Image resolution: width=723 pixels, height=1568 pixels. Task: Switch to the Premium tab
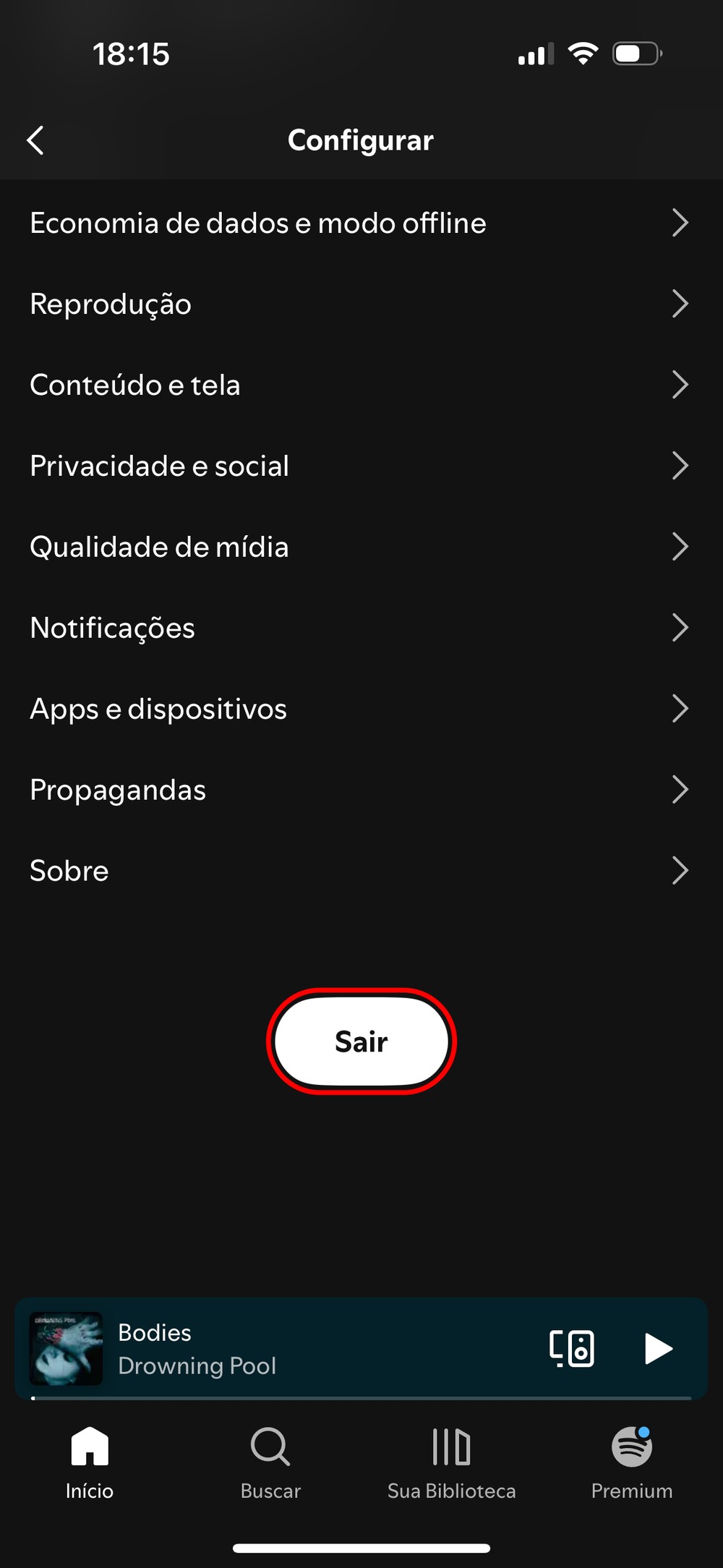632,1461
